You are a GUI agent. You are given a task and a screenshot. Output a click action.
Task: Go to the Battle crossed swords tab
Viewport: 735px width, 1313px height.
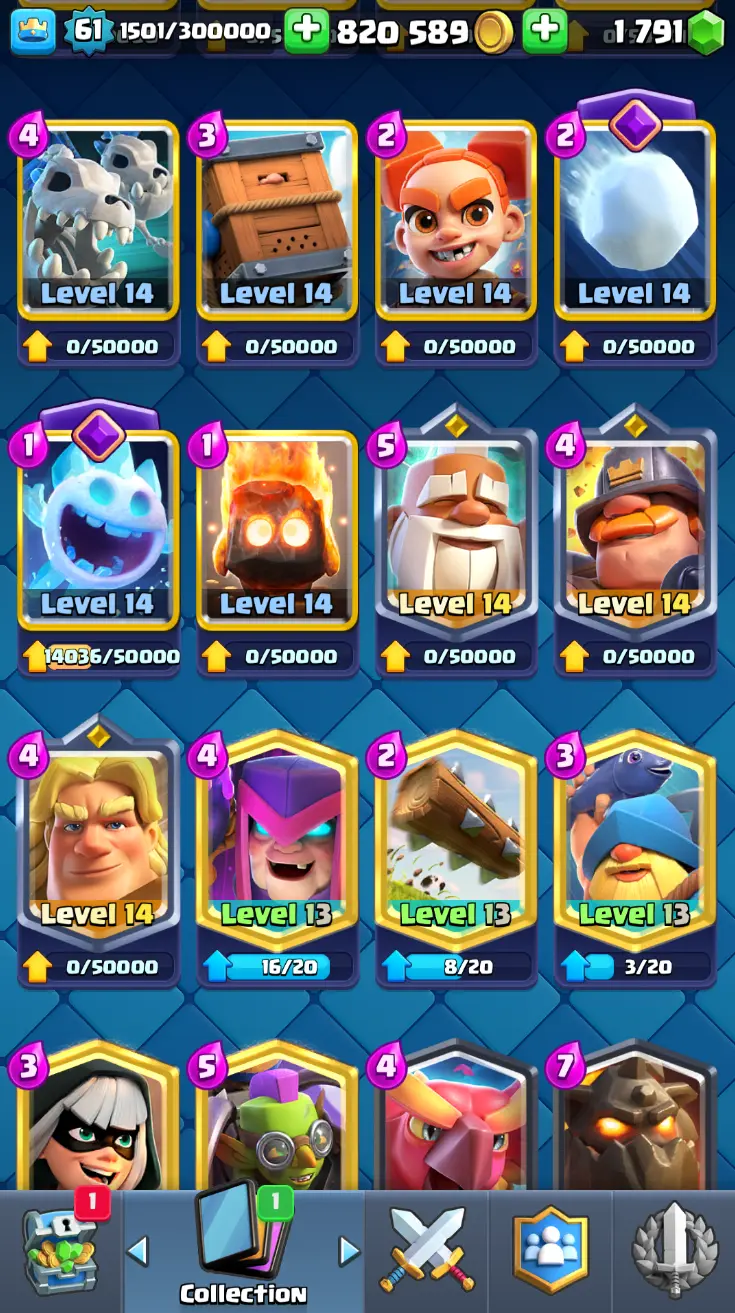click(x=426, y=1250)
